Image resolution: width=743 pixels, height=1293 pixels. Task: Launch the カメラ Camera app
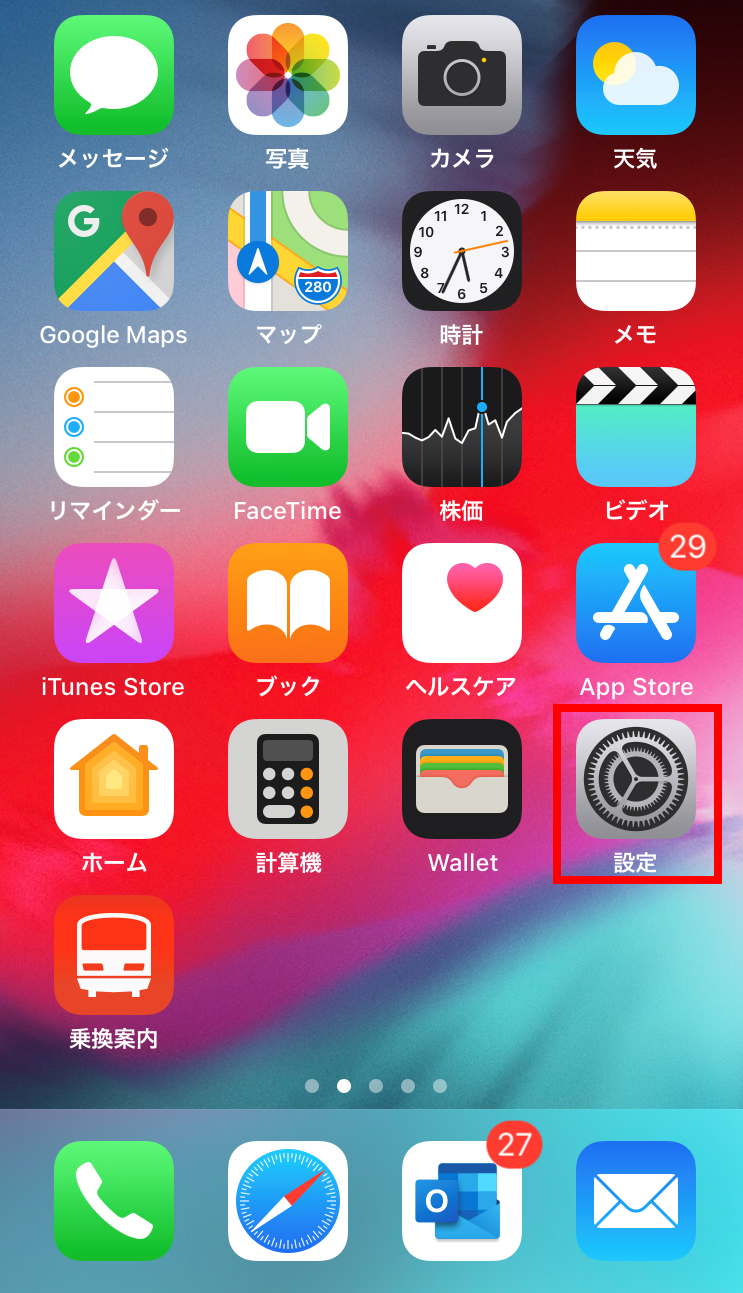[461, 75]
